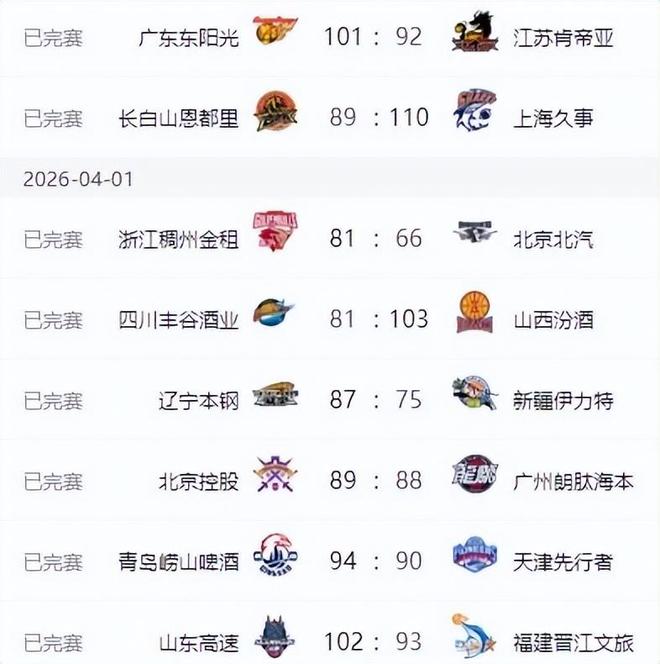This screenshot has width=660, height=664.
Task: Select the 四川丰谷酒业 vs 山西汾酒 game
Action: [373, 320]
